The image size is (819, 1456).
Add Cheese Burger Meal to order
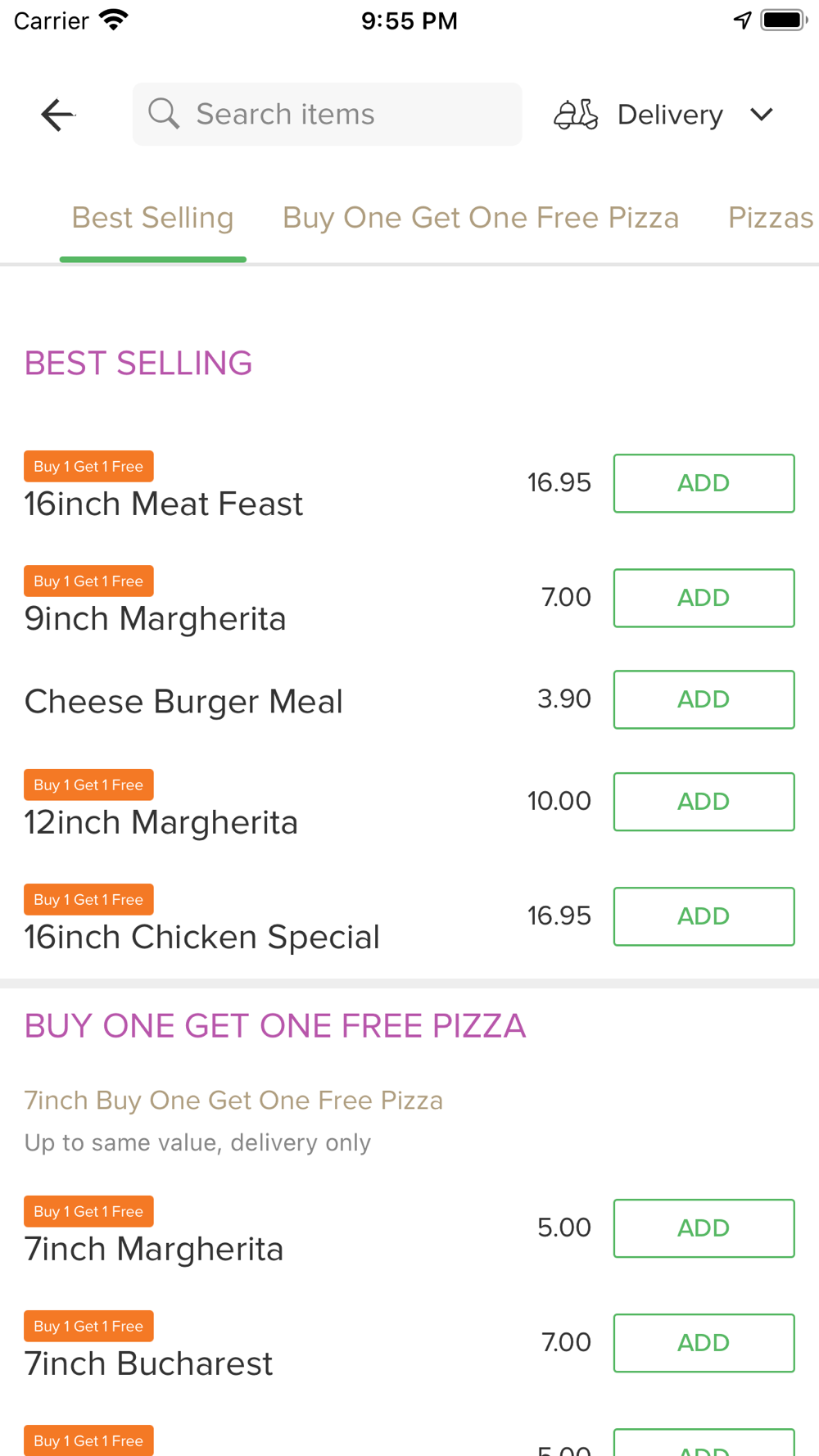tap(704, 699)
